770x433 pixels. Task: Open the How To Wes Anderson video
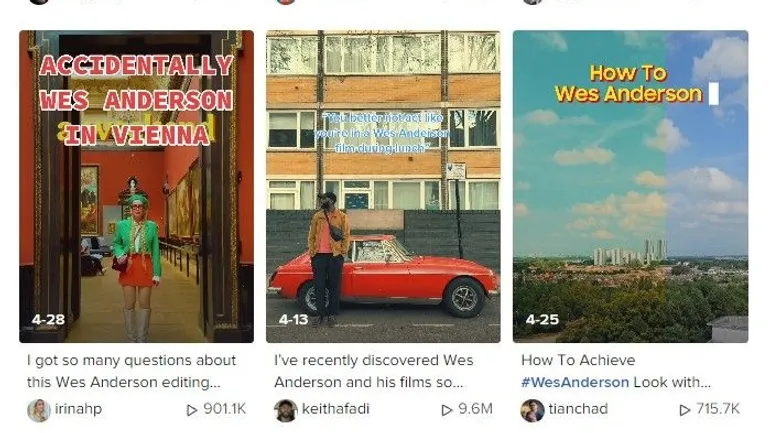click(630, 187)
